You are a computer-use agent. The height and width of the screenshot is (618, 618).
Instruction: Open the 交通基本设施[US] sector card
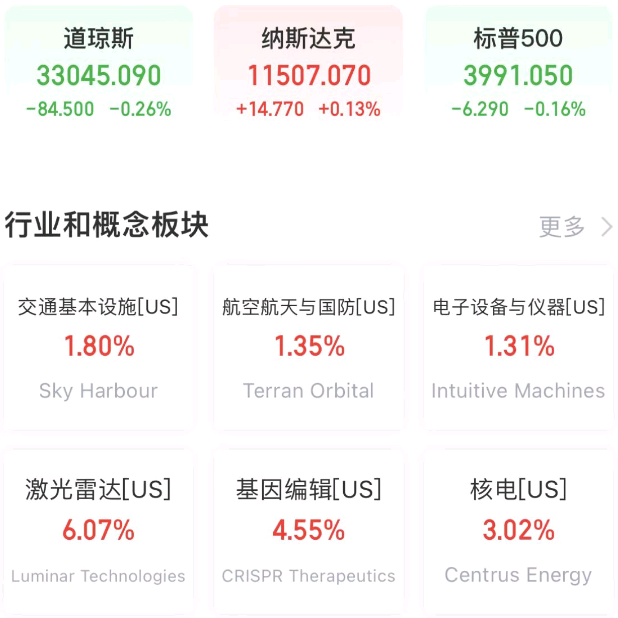(98, 347)
